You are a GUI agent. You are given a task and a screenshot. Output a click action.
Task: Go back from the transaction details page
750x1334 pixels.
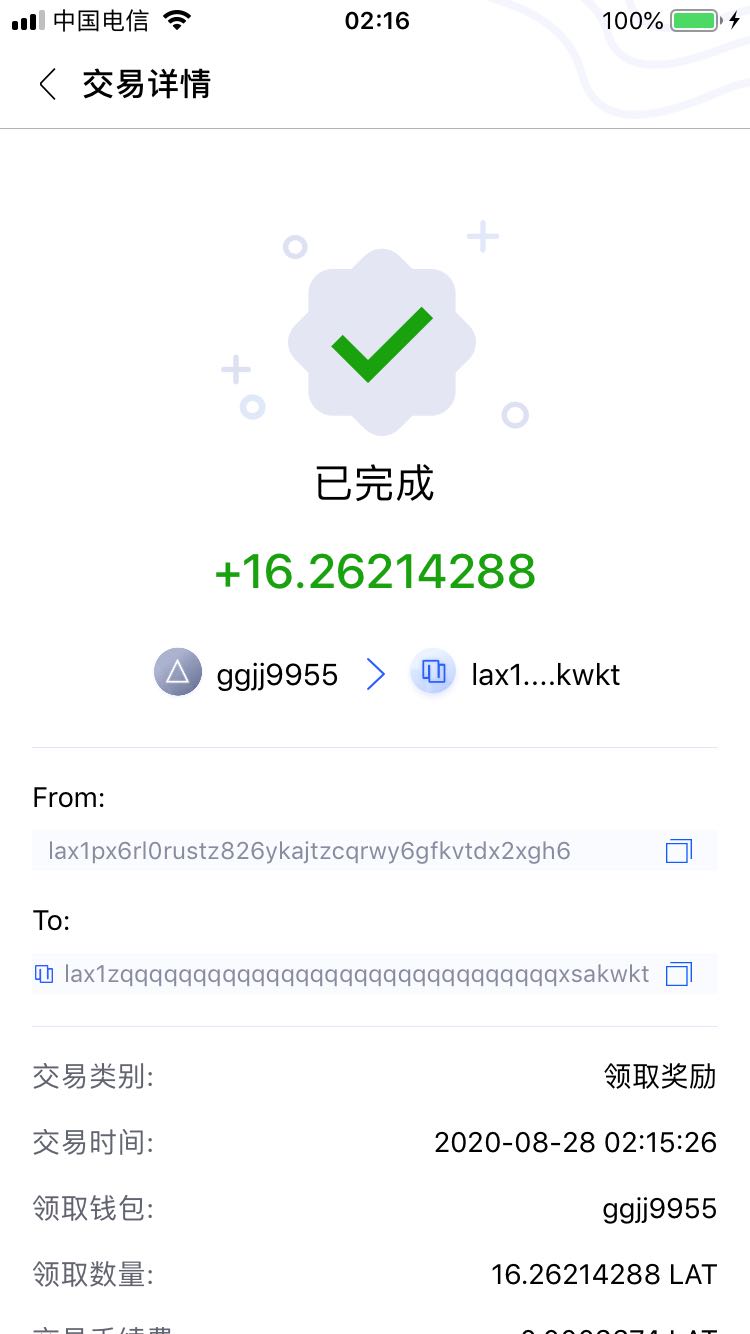[47, 84]
